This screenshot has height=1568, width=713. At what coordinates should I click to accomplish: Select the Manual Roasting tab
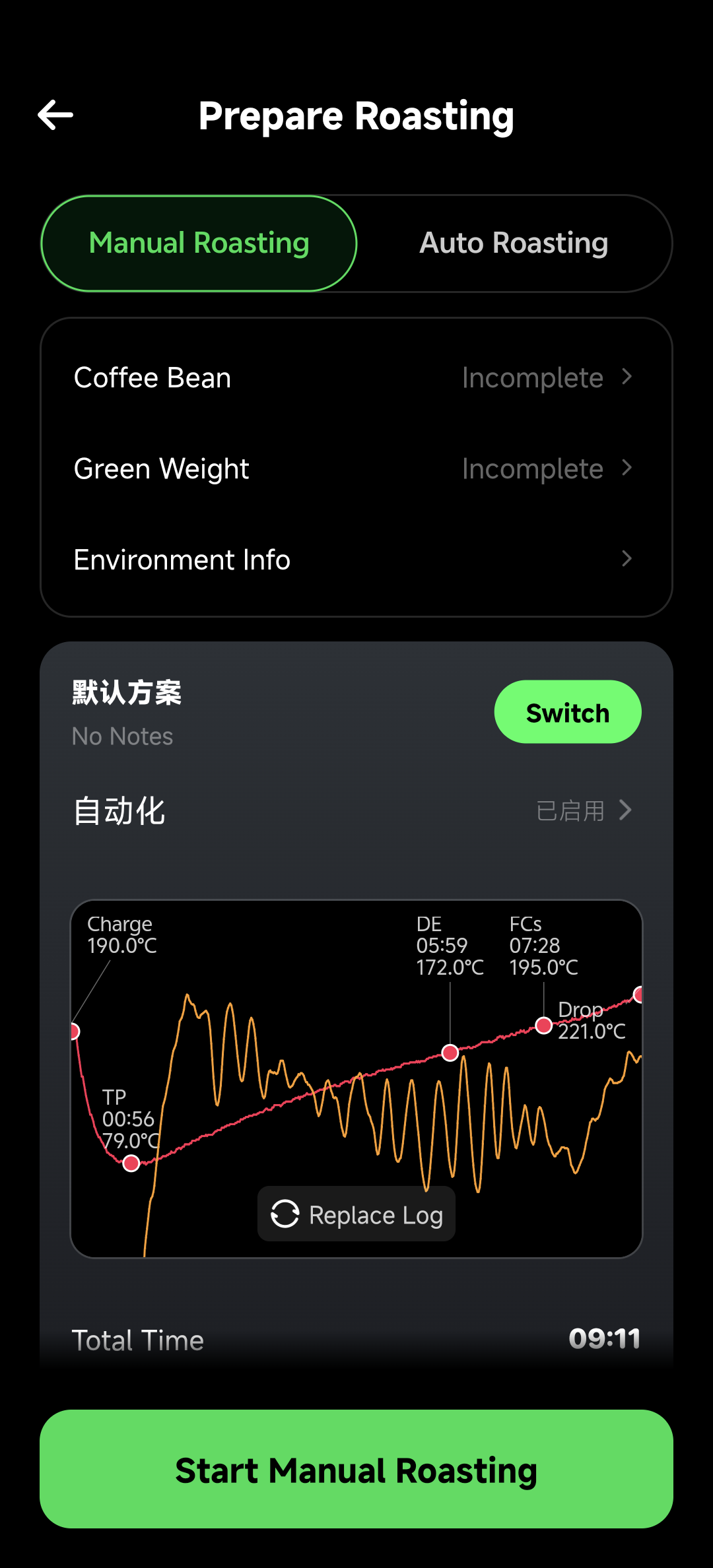click(199, 244)
